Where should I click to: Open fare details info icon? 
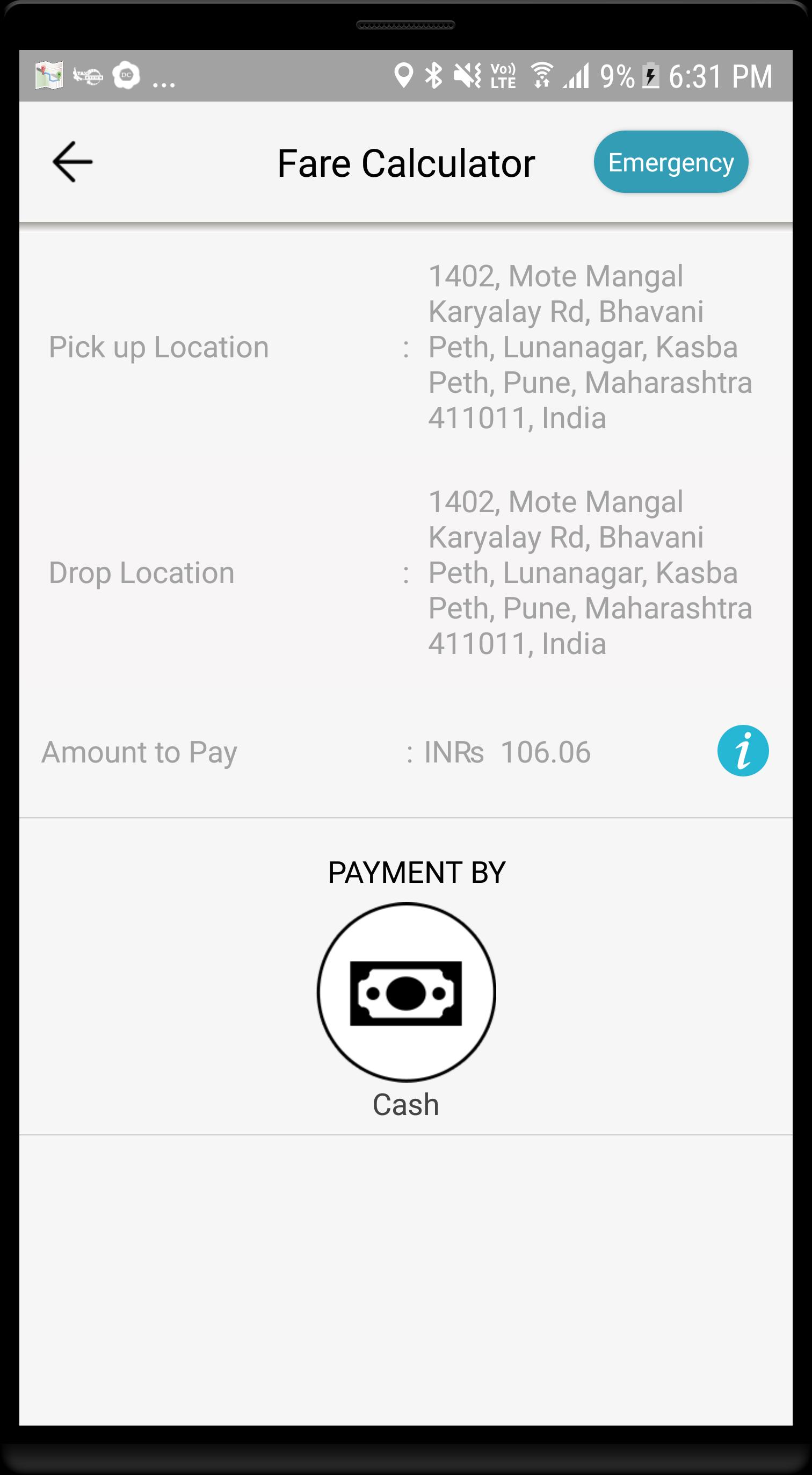tap(742, 751)
